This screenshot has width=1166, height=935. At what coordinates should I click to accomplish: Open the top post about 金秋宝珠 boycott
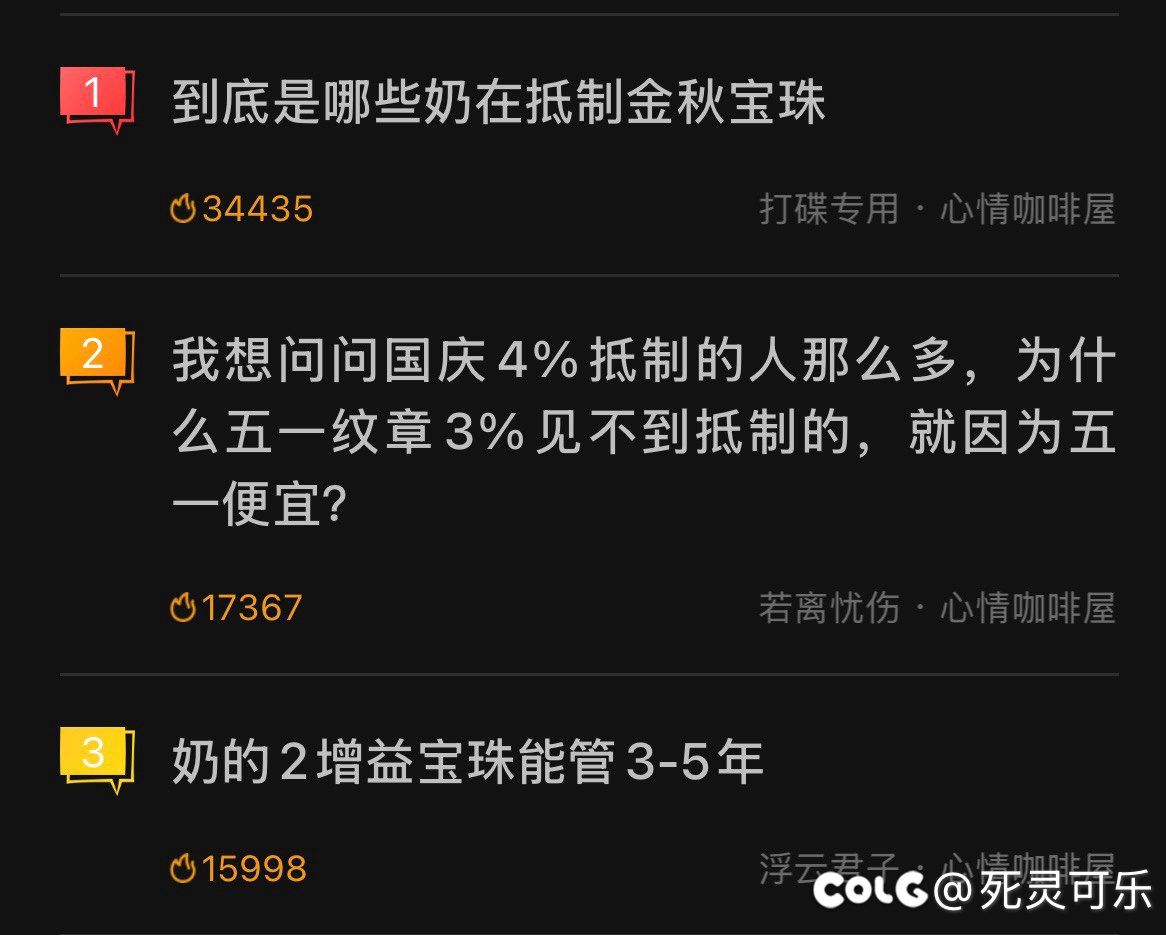point(498,103)
